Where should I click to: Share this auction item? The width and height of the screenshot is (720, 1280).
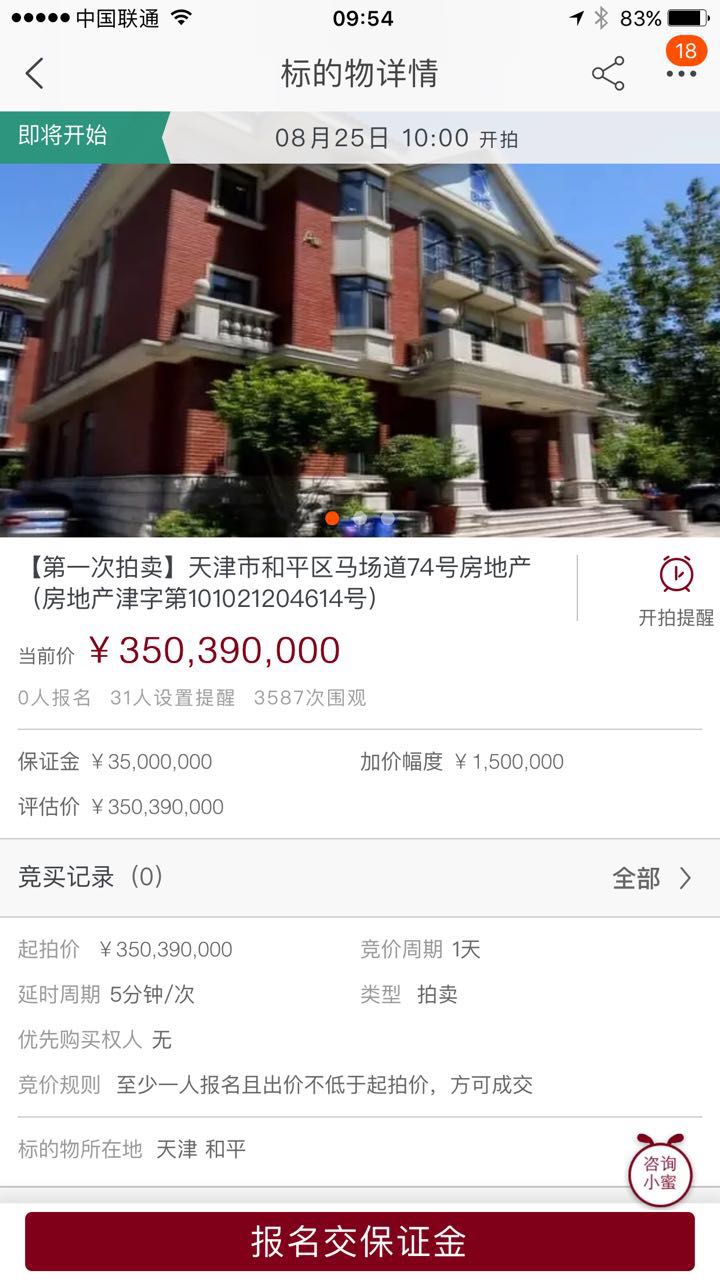tap(608, 74)
